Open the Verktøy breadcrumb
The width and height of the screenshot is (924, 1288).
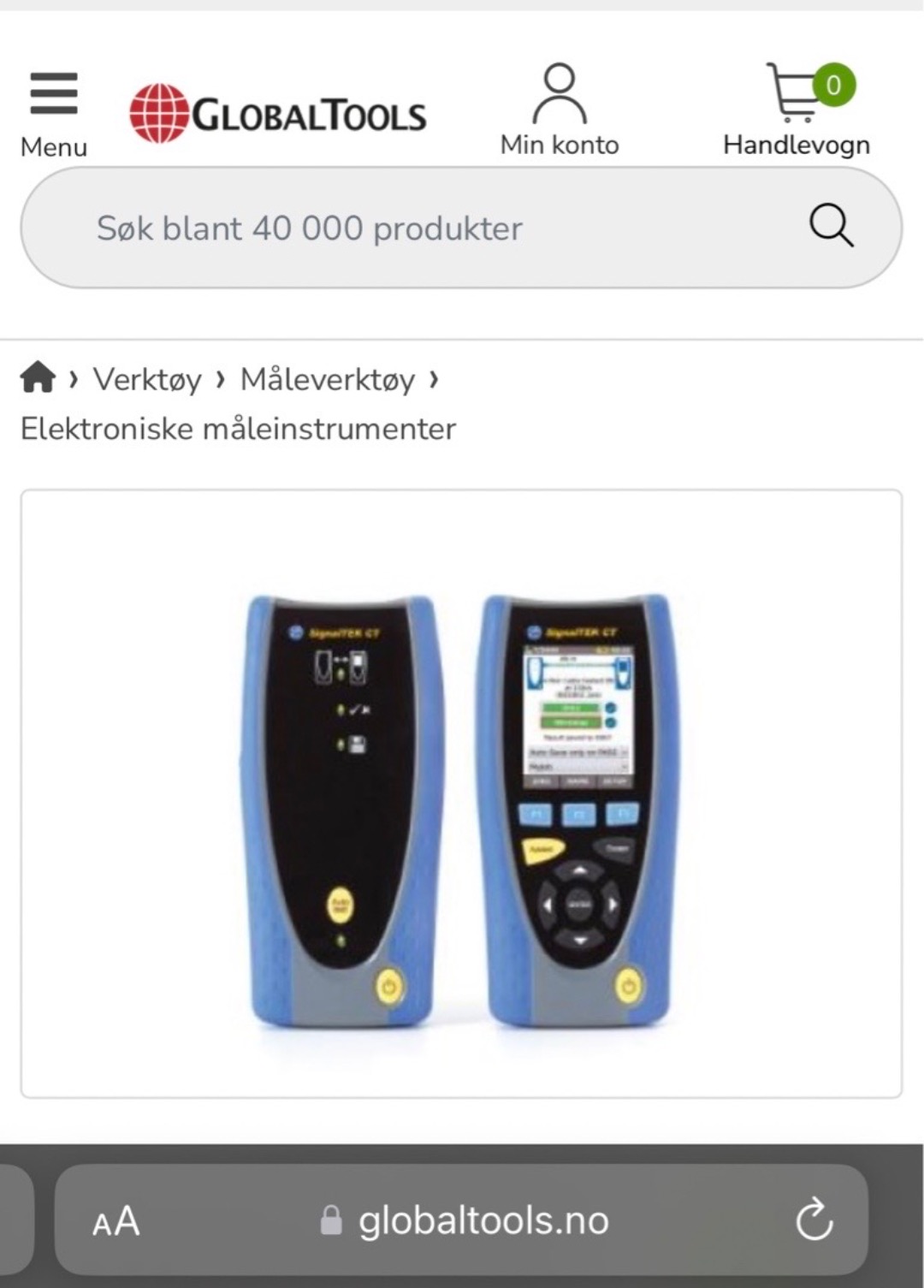point(147,379)
